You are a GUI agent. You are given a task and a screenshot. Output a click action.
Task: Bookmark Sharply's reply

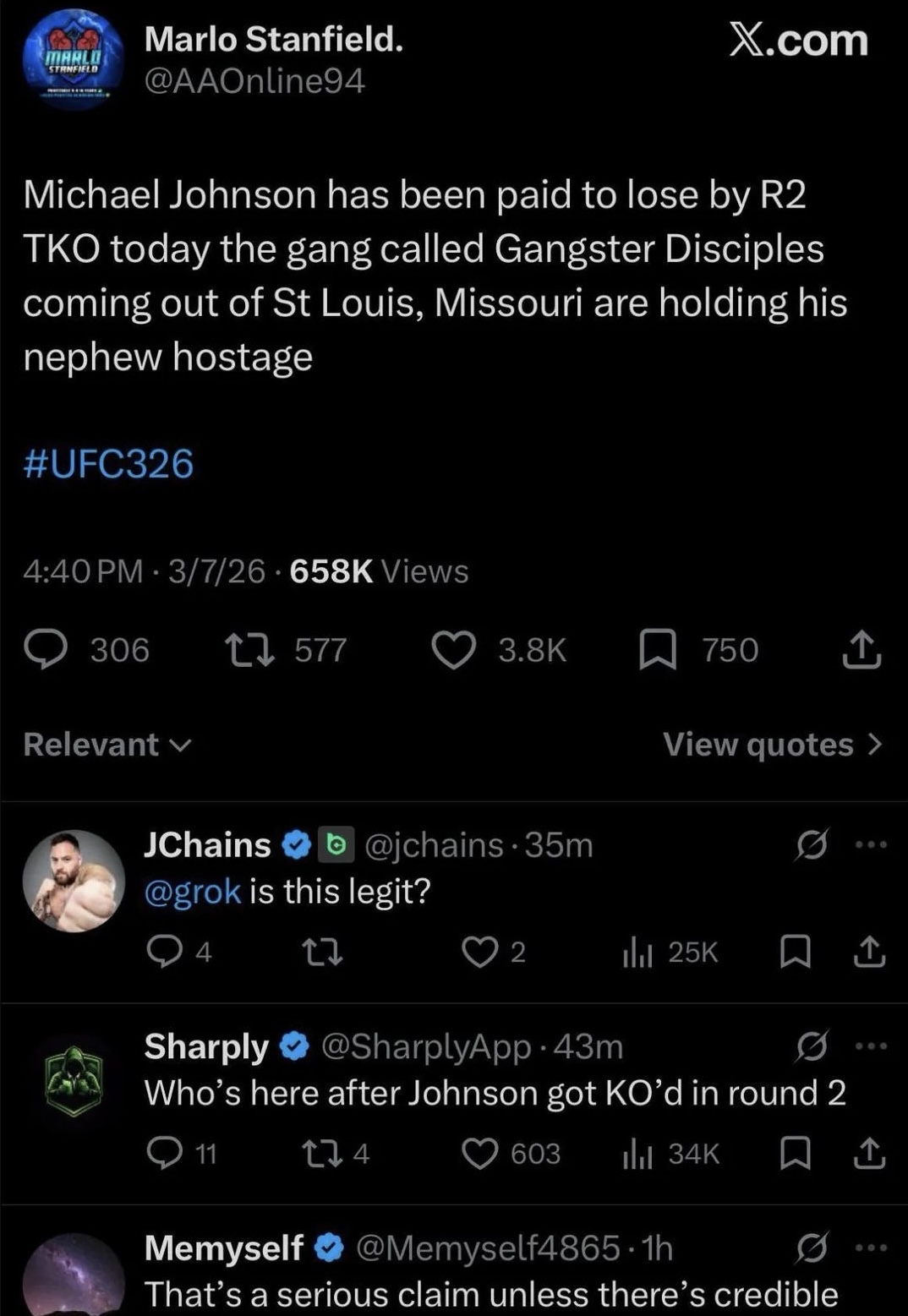tap(795, 1154)
